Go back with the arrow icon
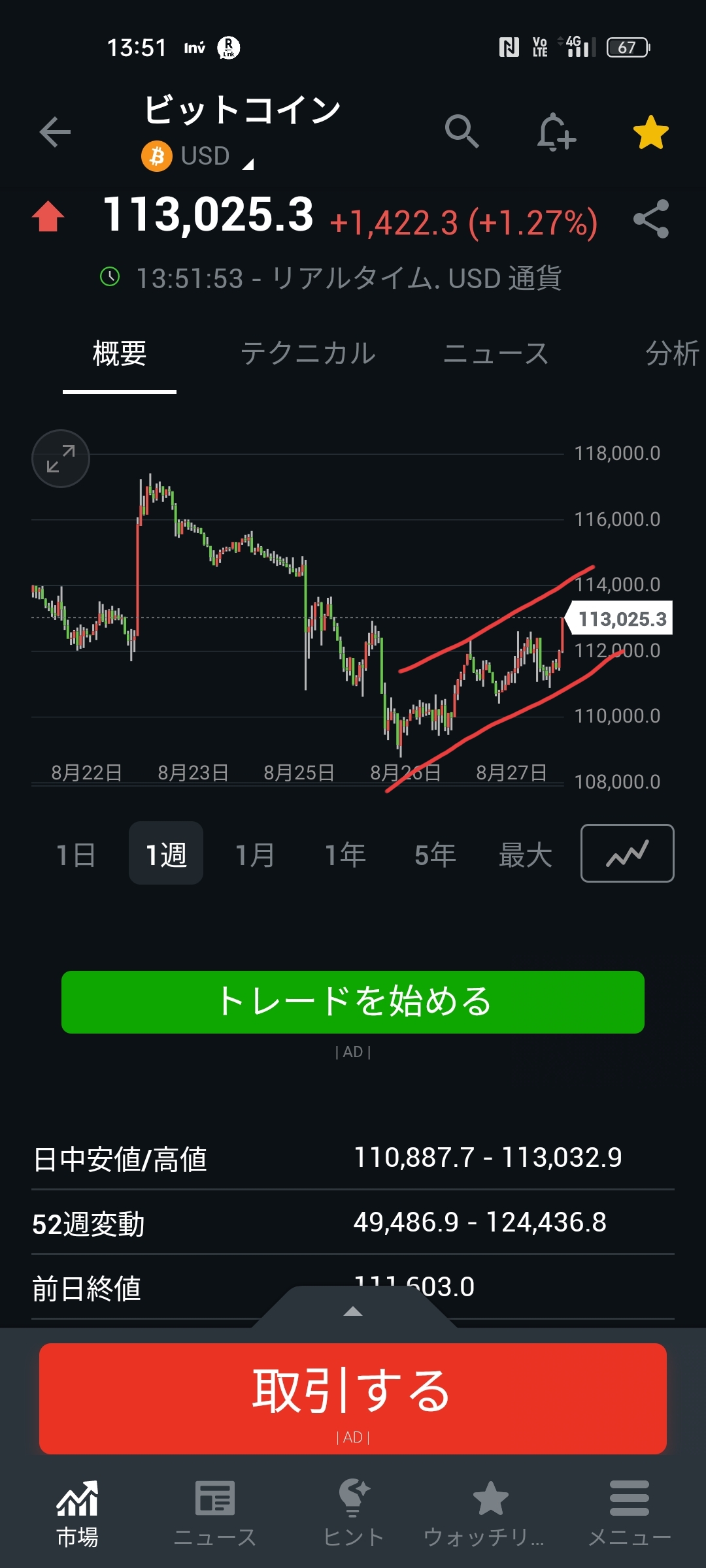The image size is (706, 1568). (55, 132)
